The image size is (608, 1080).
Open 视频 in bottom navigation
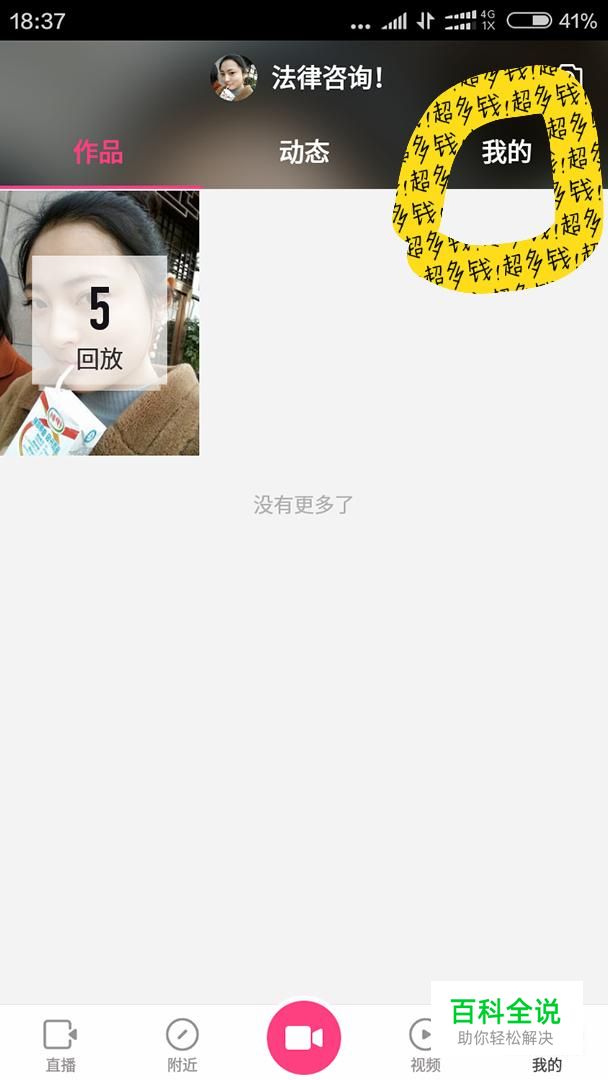click(425, 1044)
